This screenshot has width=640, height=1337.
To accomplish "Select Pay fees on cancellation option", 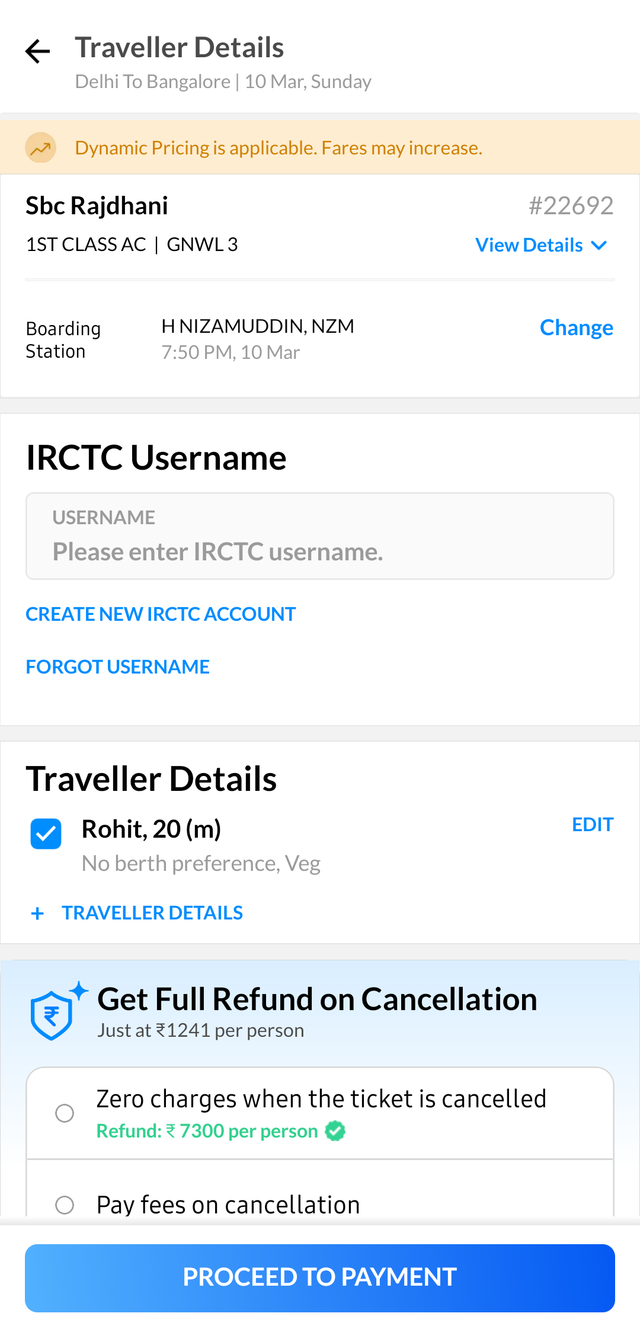I will tap(65, 1205).
